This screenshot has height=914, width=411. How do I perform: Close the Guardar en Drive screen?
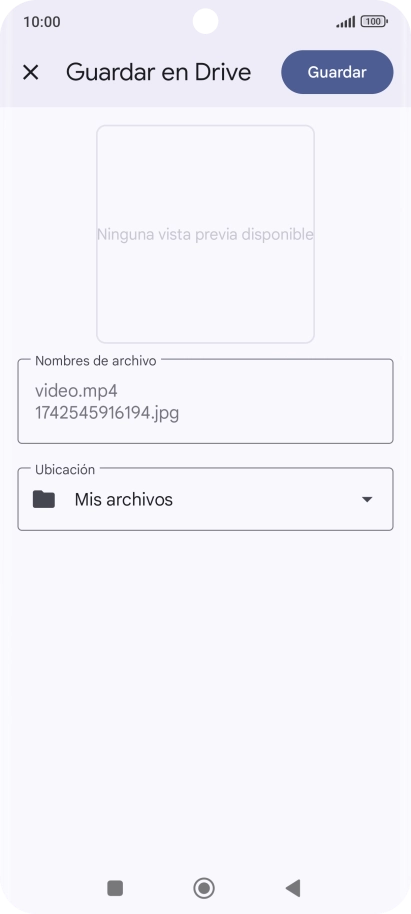click(30, 72)
